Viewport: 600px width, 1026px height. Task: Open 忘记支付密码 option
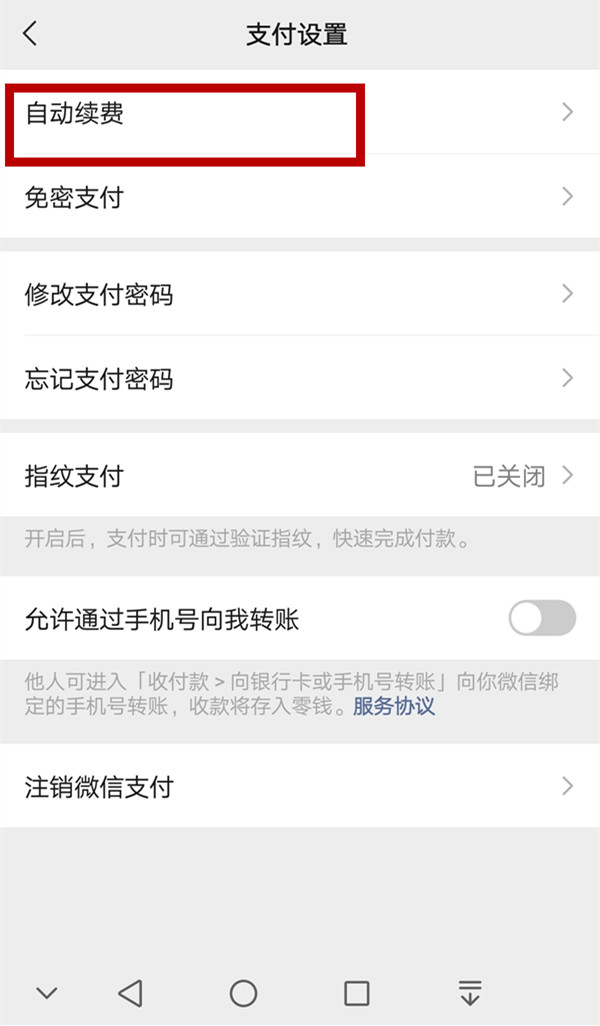(300, 379)
